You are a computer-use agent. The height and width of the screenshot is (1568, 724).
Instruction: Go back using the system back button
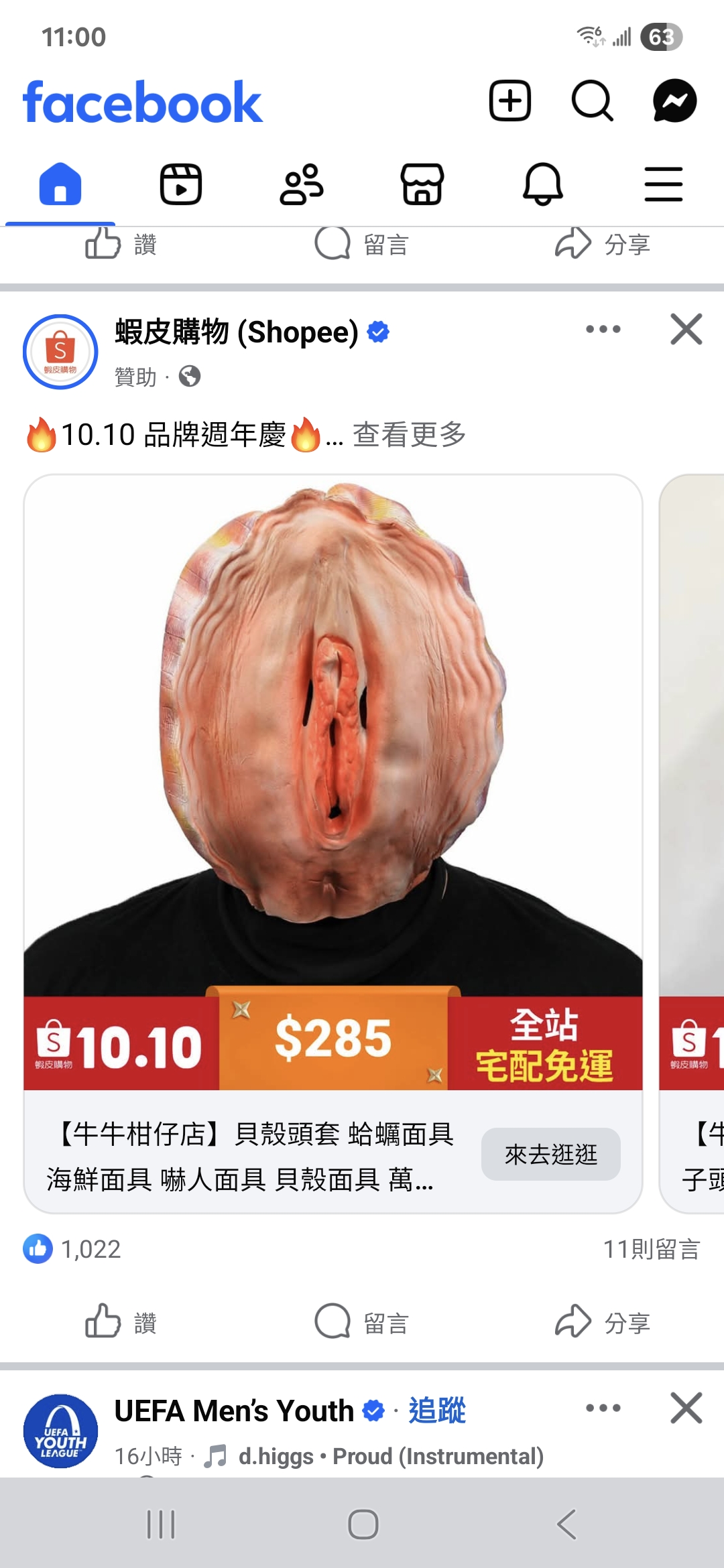click(566, 1524)
